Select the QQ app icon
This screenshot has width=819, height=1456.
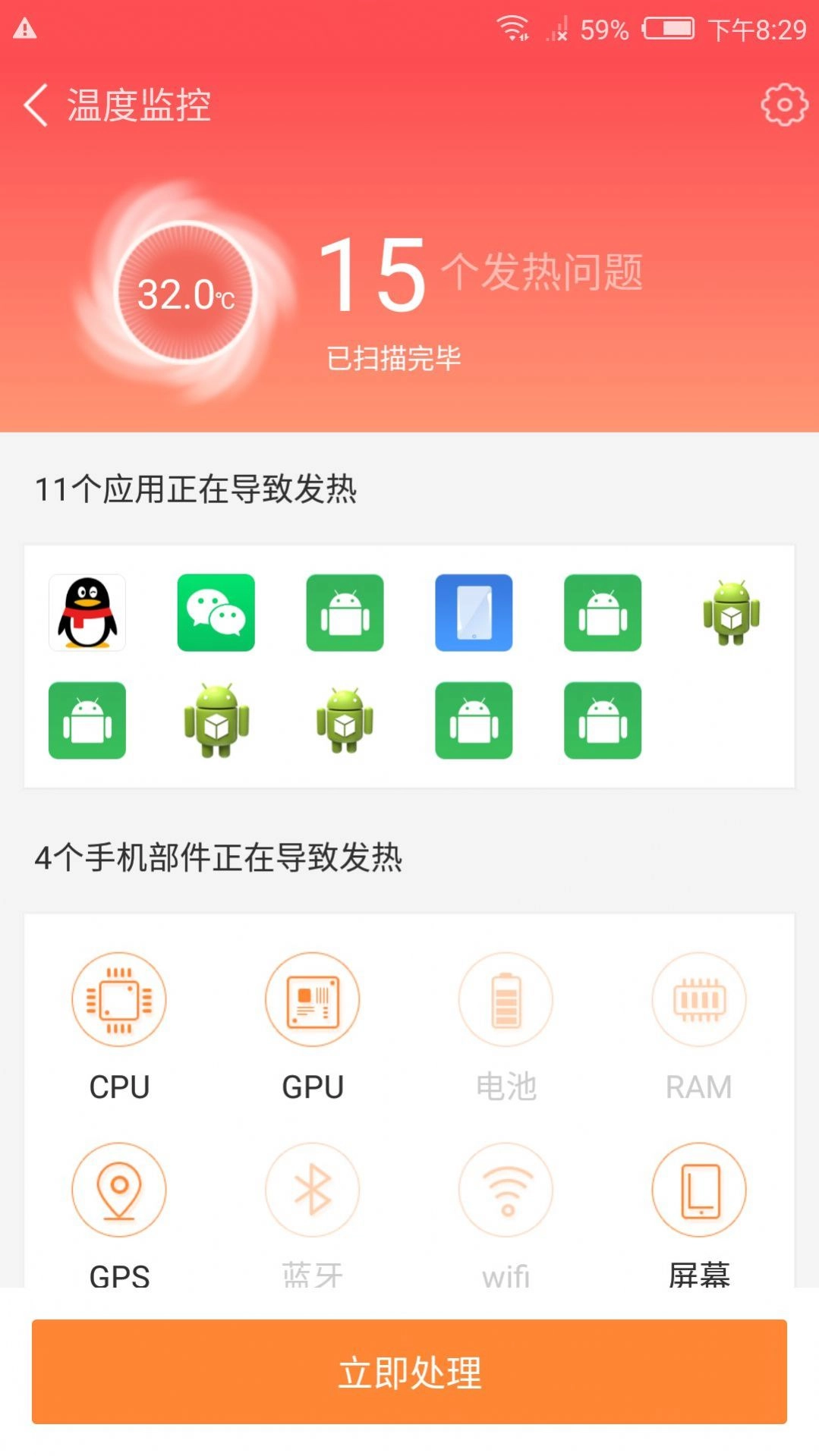click(87, 613)
